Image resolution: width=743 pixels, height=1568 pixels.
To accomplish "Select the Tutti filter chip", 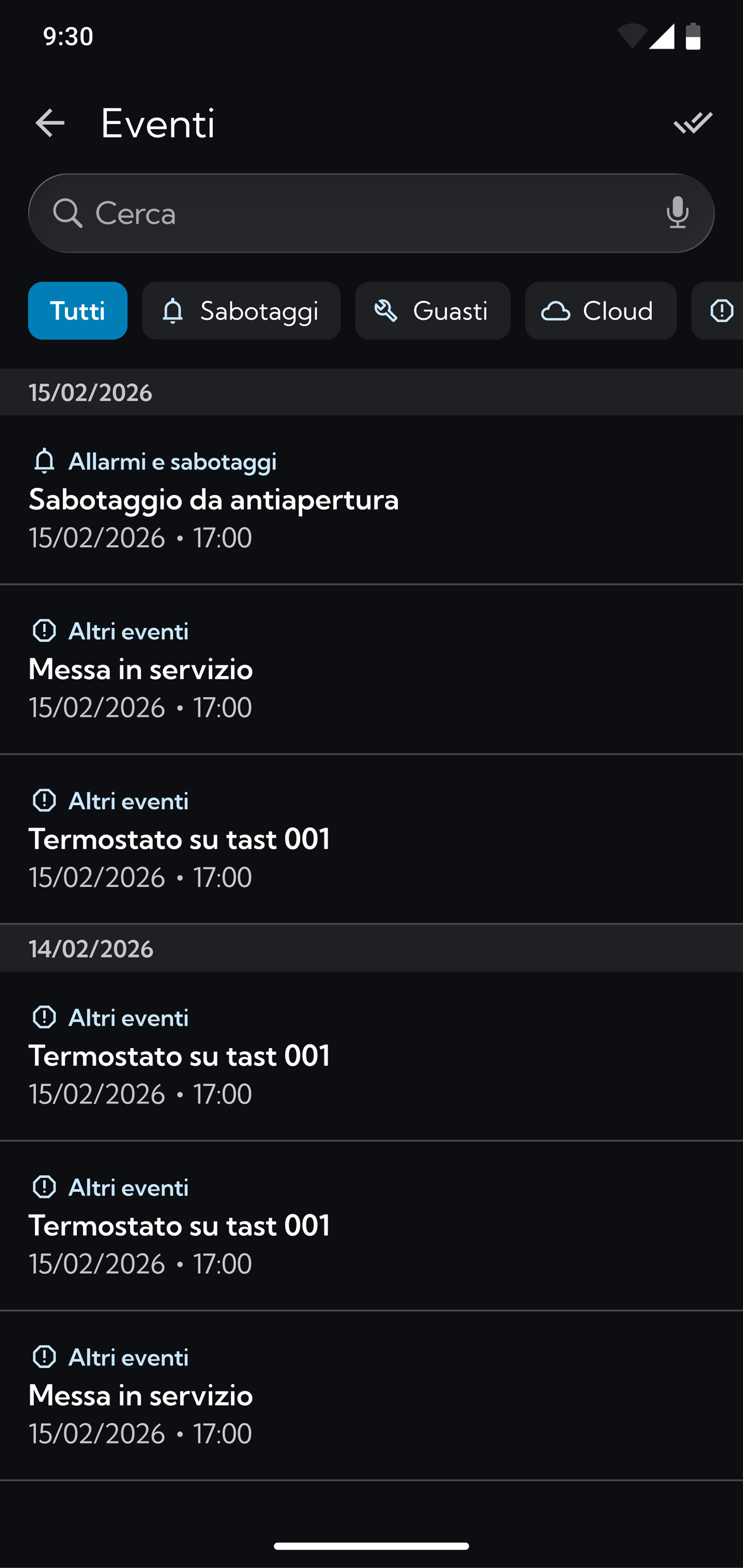I will [77, 311].
